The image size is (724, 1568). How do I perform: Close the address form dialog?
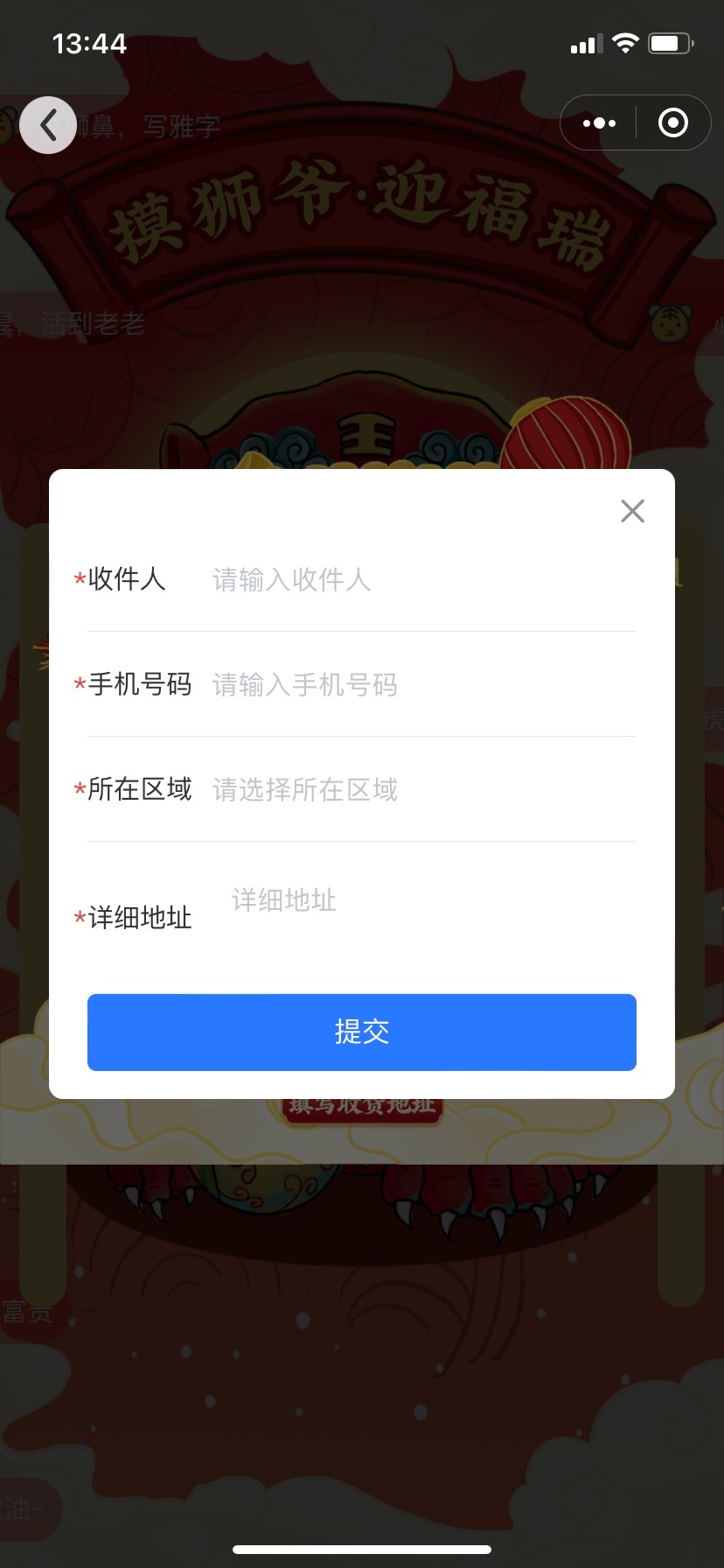632,511
